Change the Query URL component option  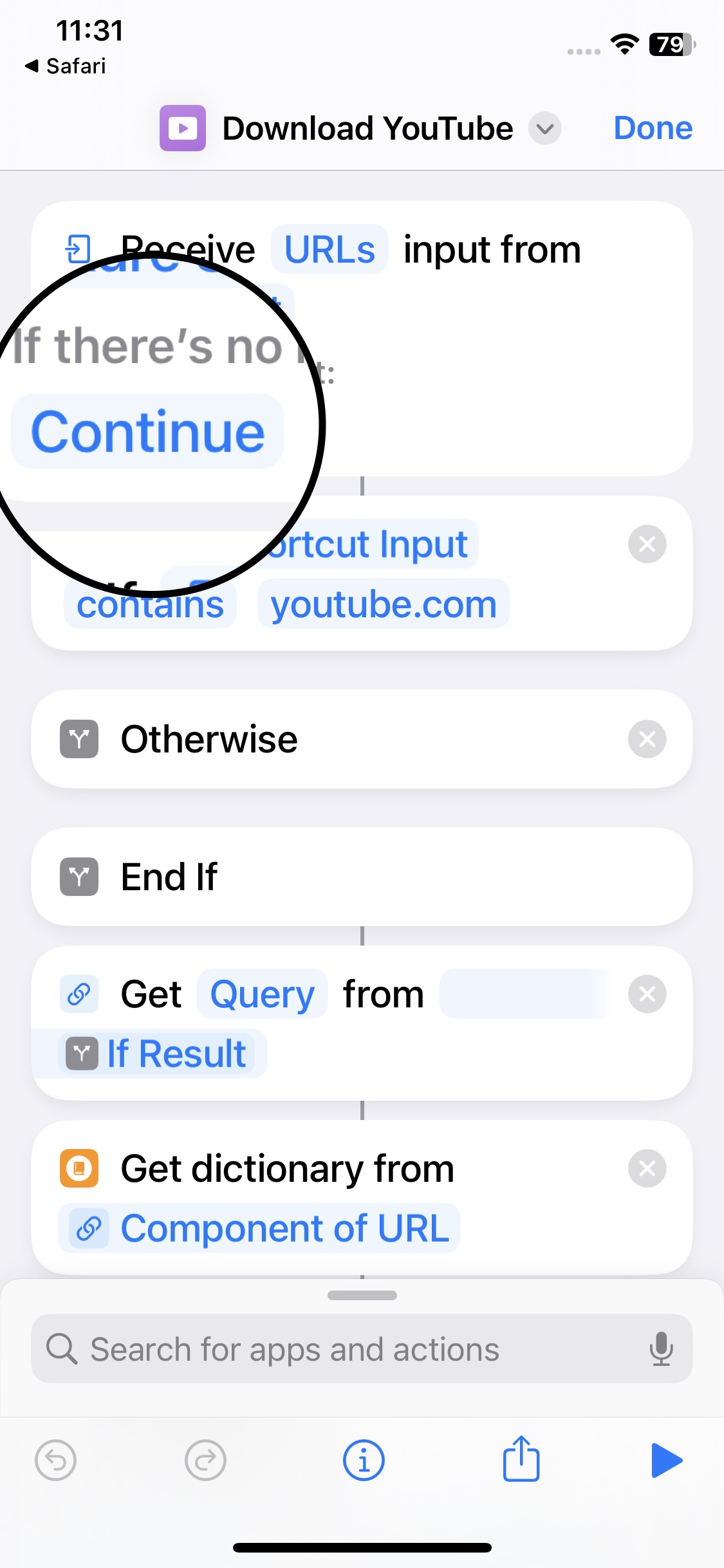(263, 994)
